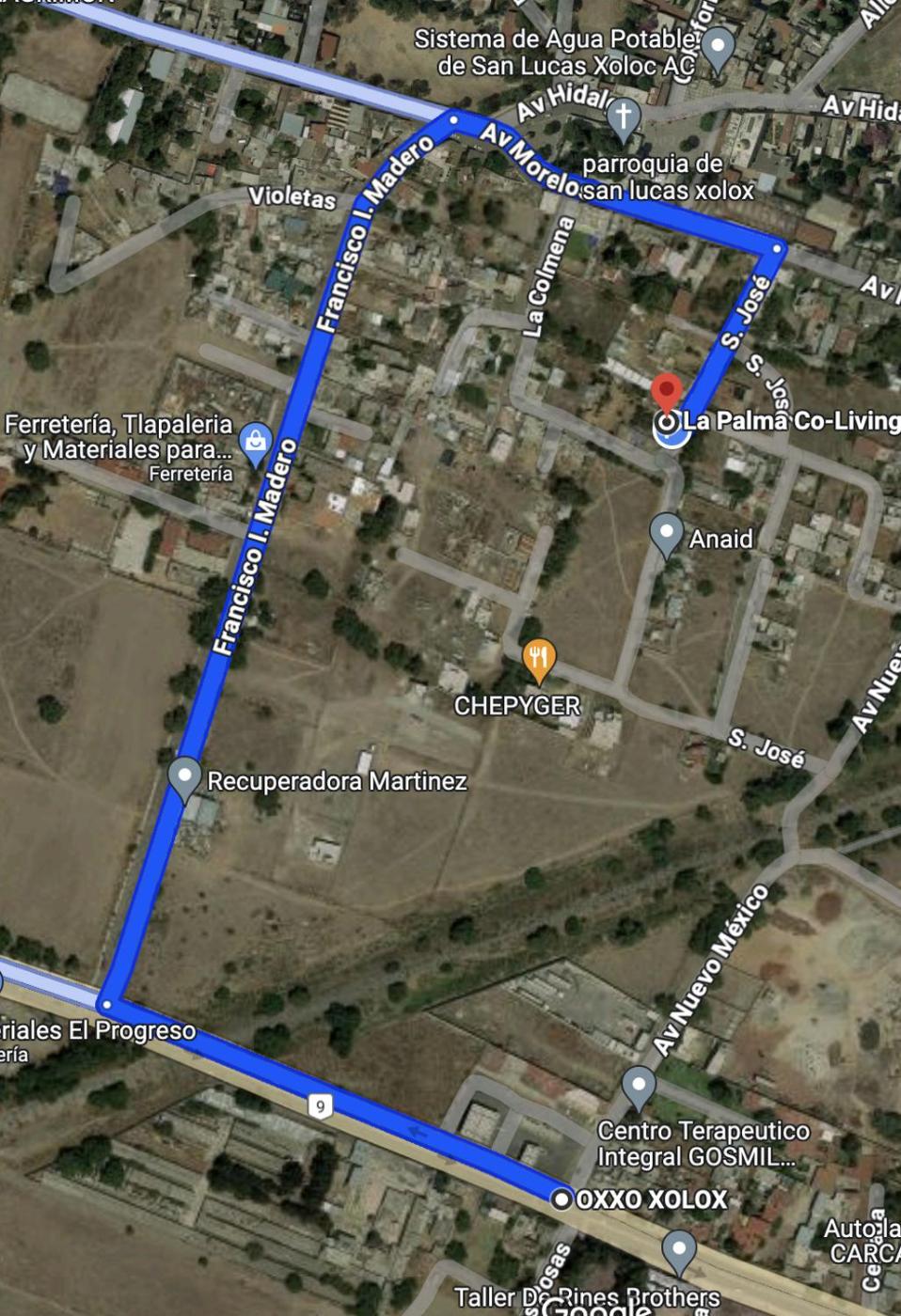The image size is (901, 1316).
Task: Tap the OXXO XOLOX starting point marker
Action: click(562, 1199)
